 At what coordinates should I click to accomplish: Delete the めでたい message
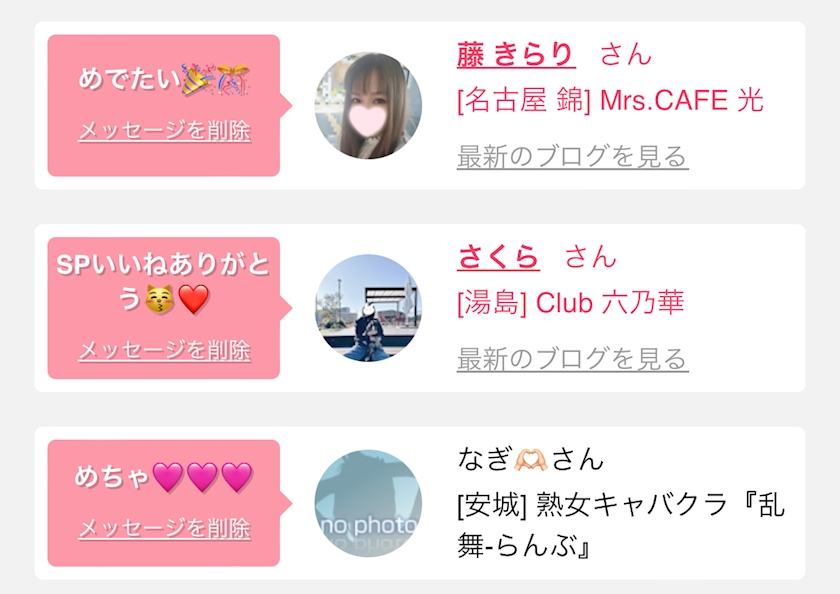pos(164,131)
